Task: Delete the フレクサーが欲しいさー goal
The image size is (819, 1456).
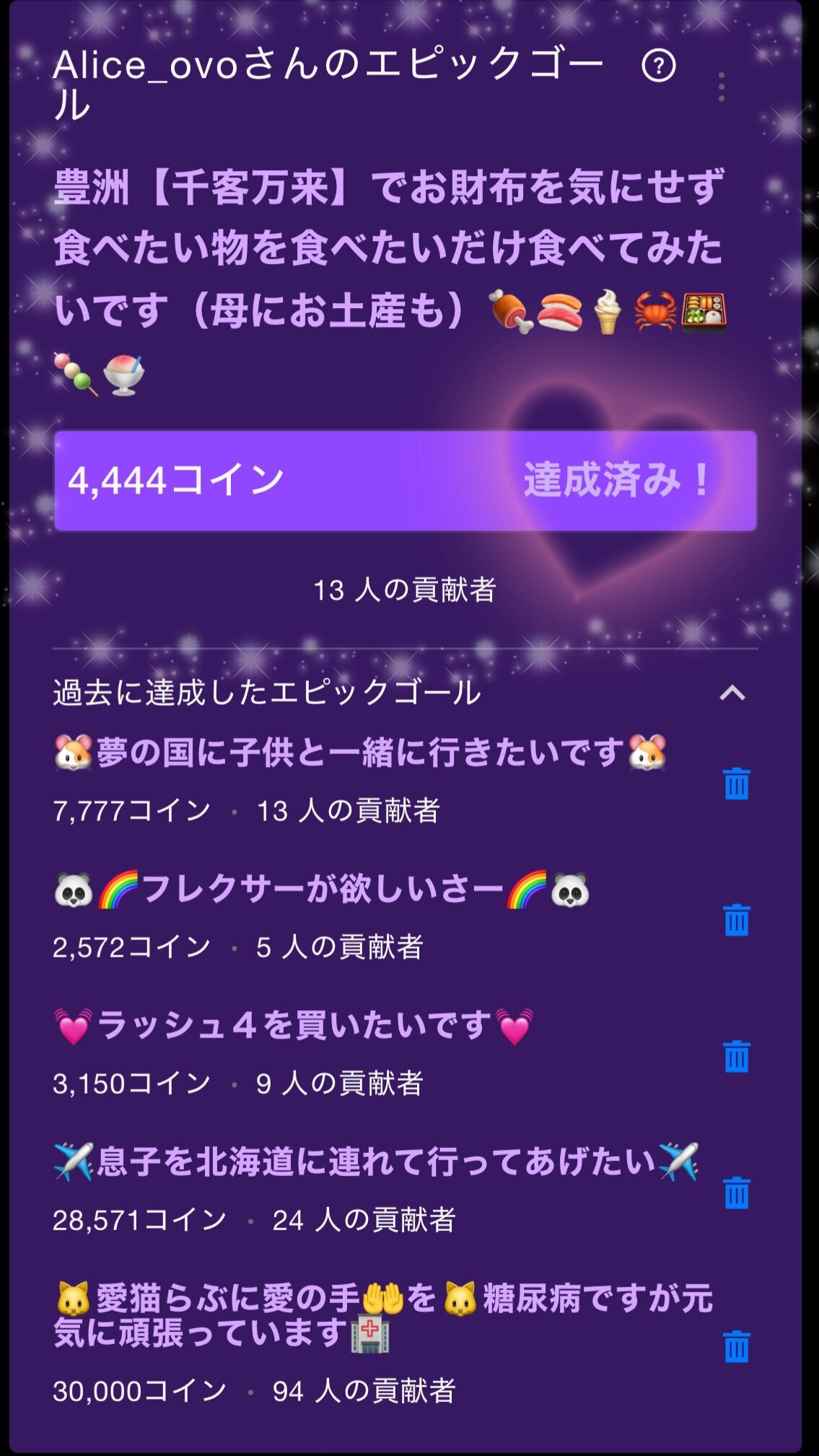Action: coord(736,920)
